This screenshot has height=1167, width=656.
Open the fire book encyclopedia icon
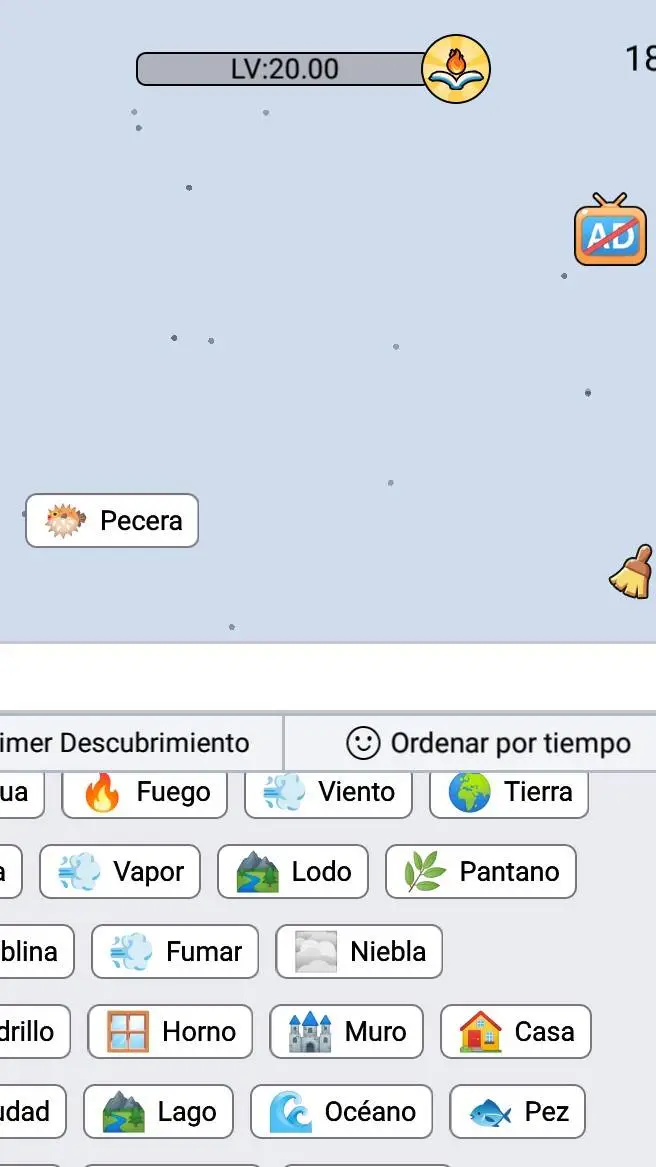point(456,68)
